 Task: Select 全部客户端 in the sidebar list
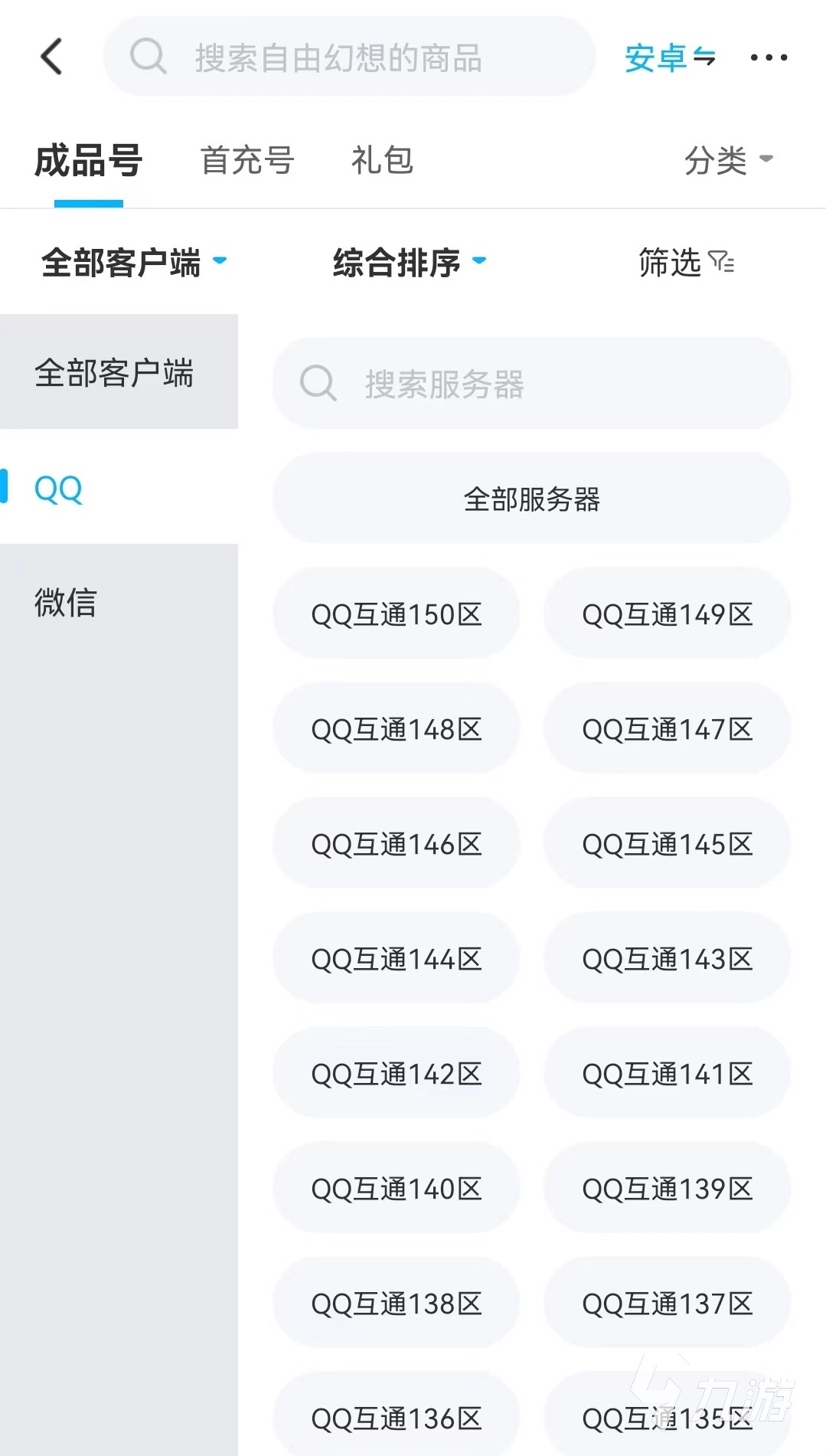115,375
